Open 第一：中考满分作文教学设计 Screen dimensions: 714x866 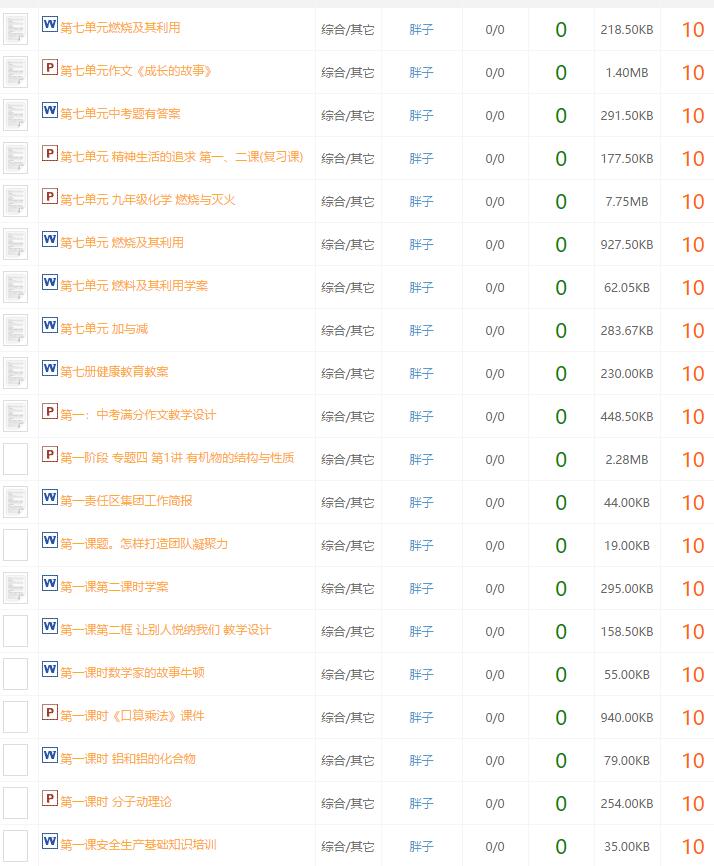pos(138,415)
